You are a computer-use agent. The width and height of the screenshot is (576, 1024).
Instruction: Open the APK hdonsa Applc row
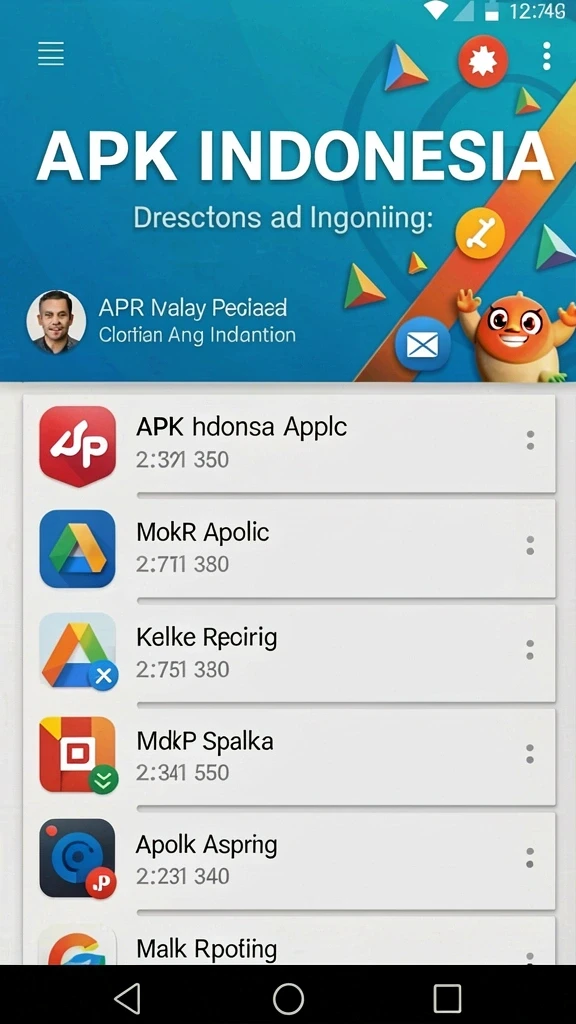pos(289,443)
